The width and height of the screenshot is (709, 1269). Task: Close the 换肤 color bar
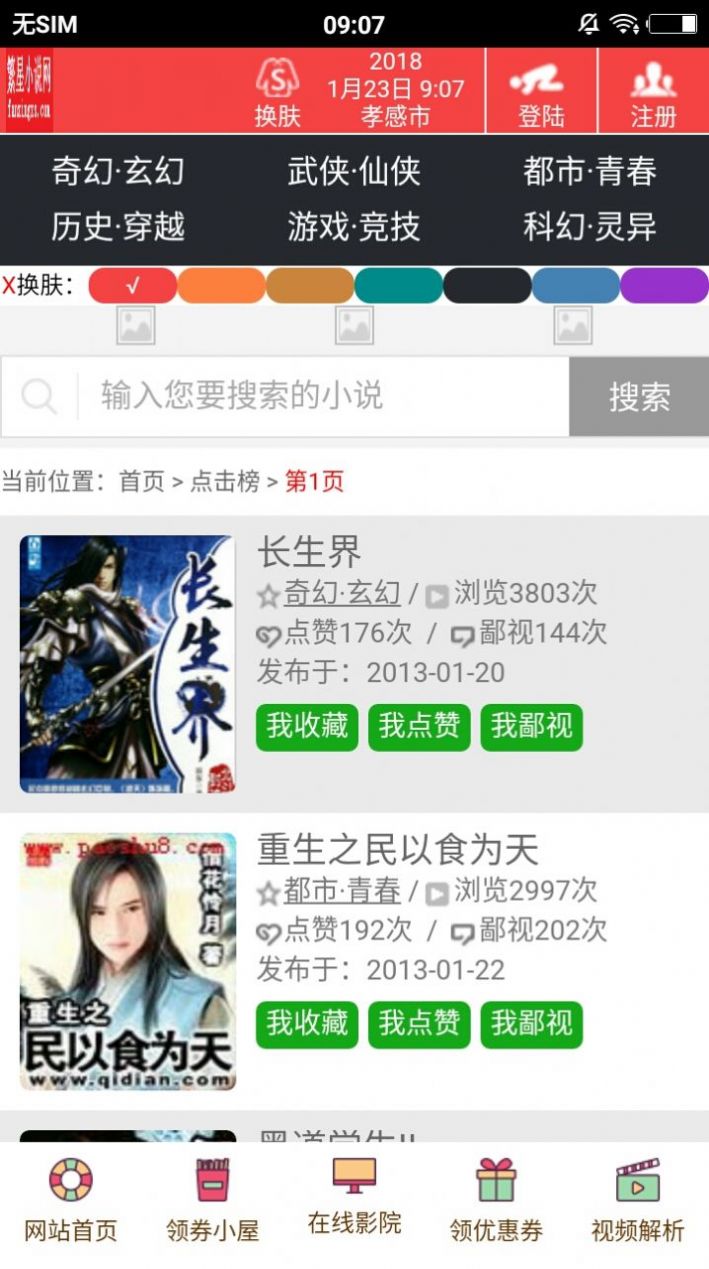pyautogui.click(x=9, y=286)
